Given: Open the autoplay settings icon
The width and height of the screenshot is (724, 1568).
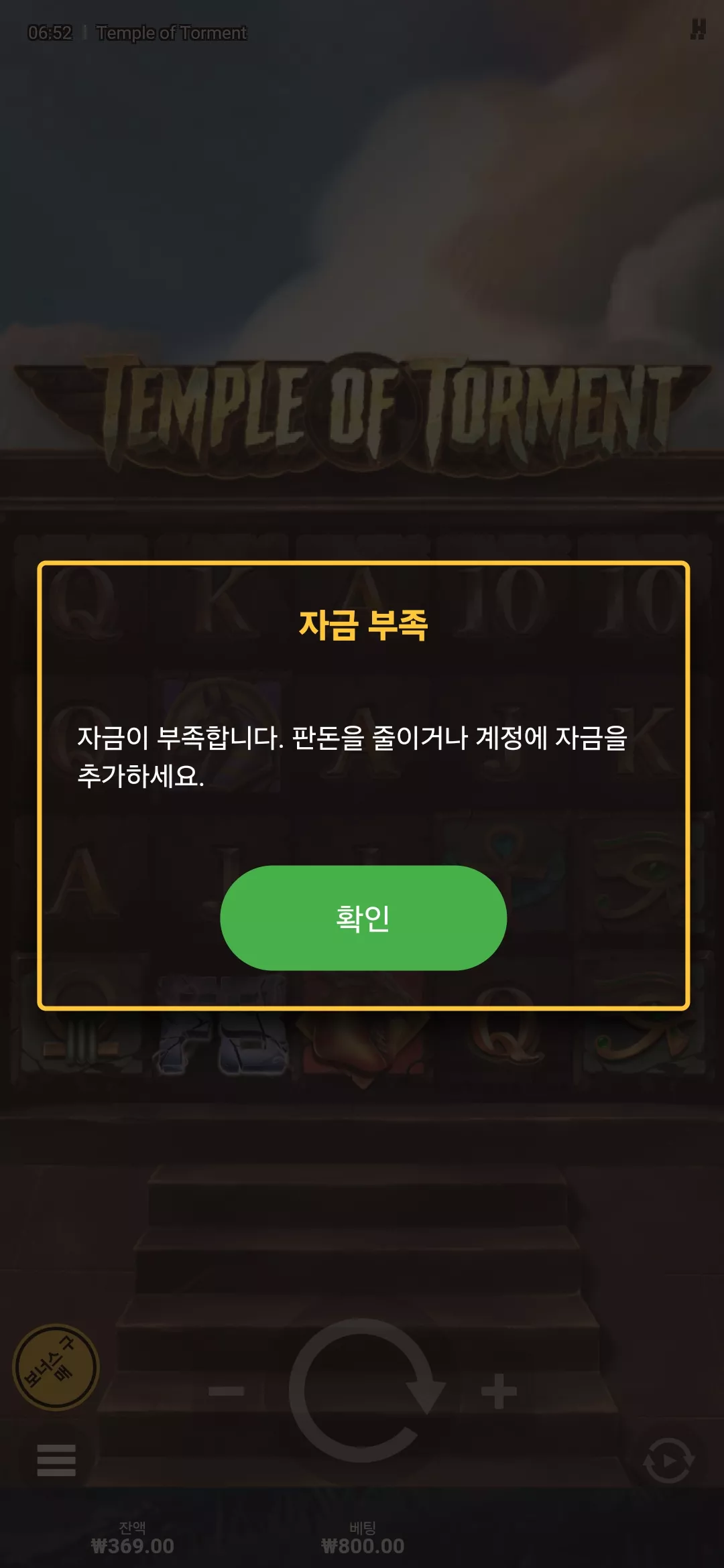Looking at the screenshot, I should coord(668,1459).
